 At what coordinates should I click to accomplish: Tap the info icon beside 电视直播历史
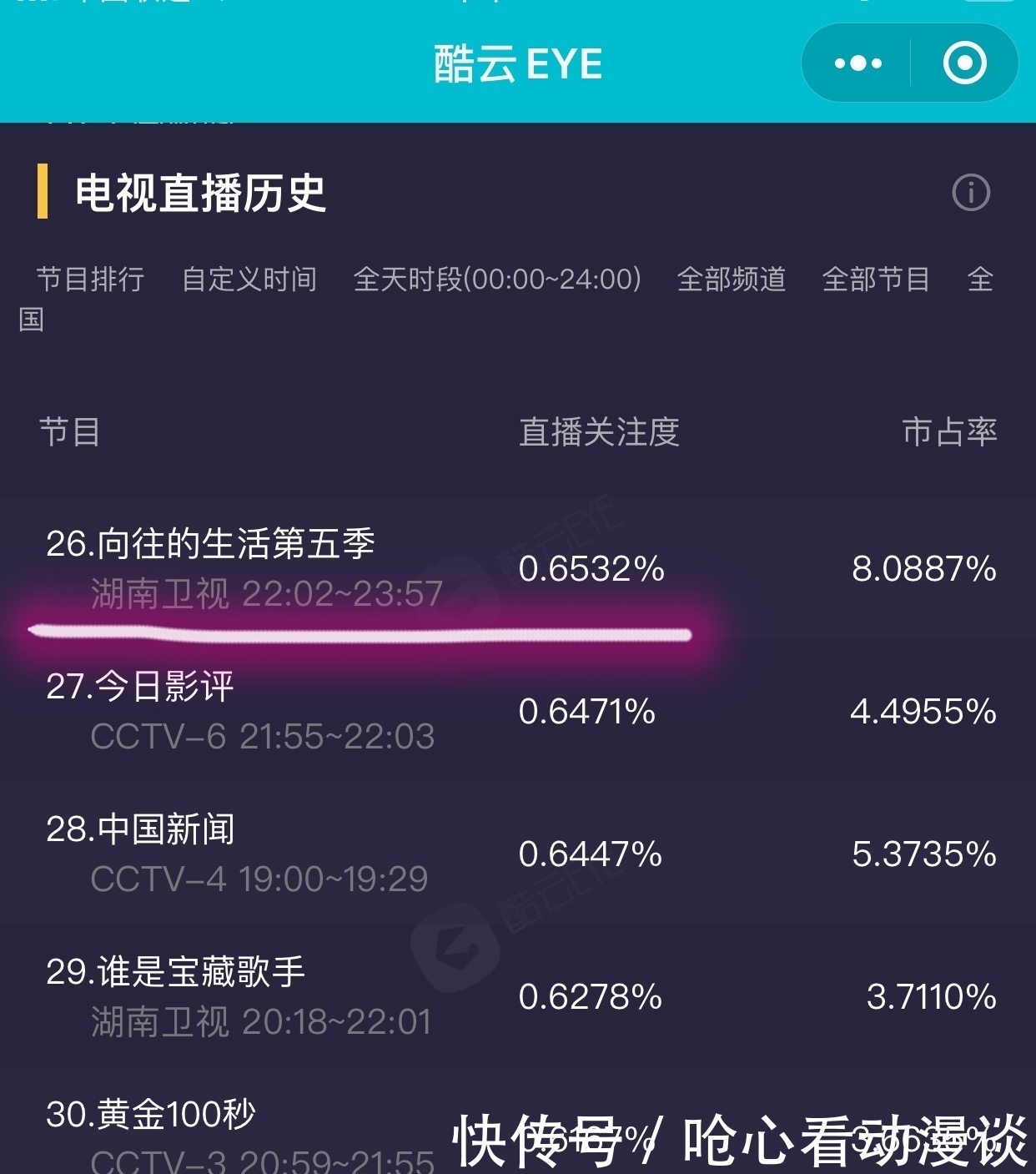(x=970, y=194)
